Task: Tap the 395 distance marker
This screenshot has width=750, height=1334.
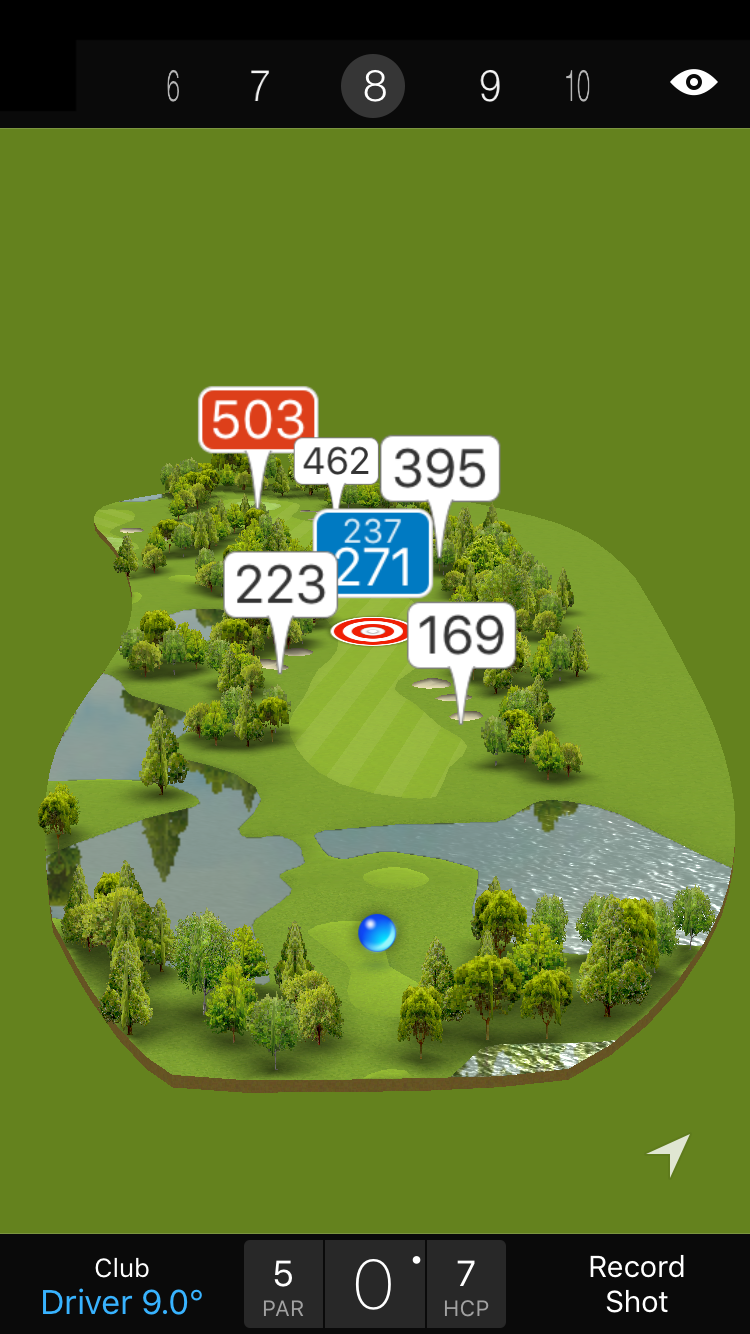Action: 440,468
